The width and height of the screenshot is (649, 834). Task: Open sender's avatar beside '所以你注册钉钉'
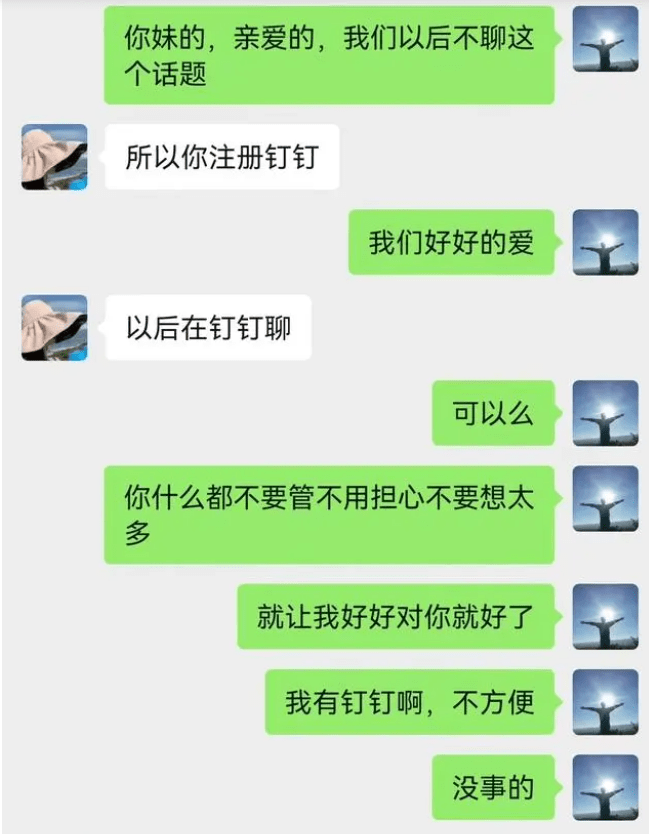click(54, 157)
